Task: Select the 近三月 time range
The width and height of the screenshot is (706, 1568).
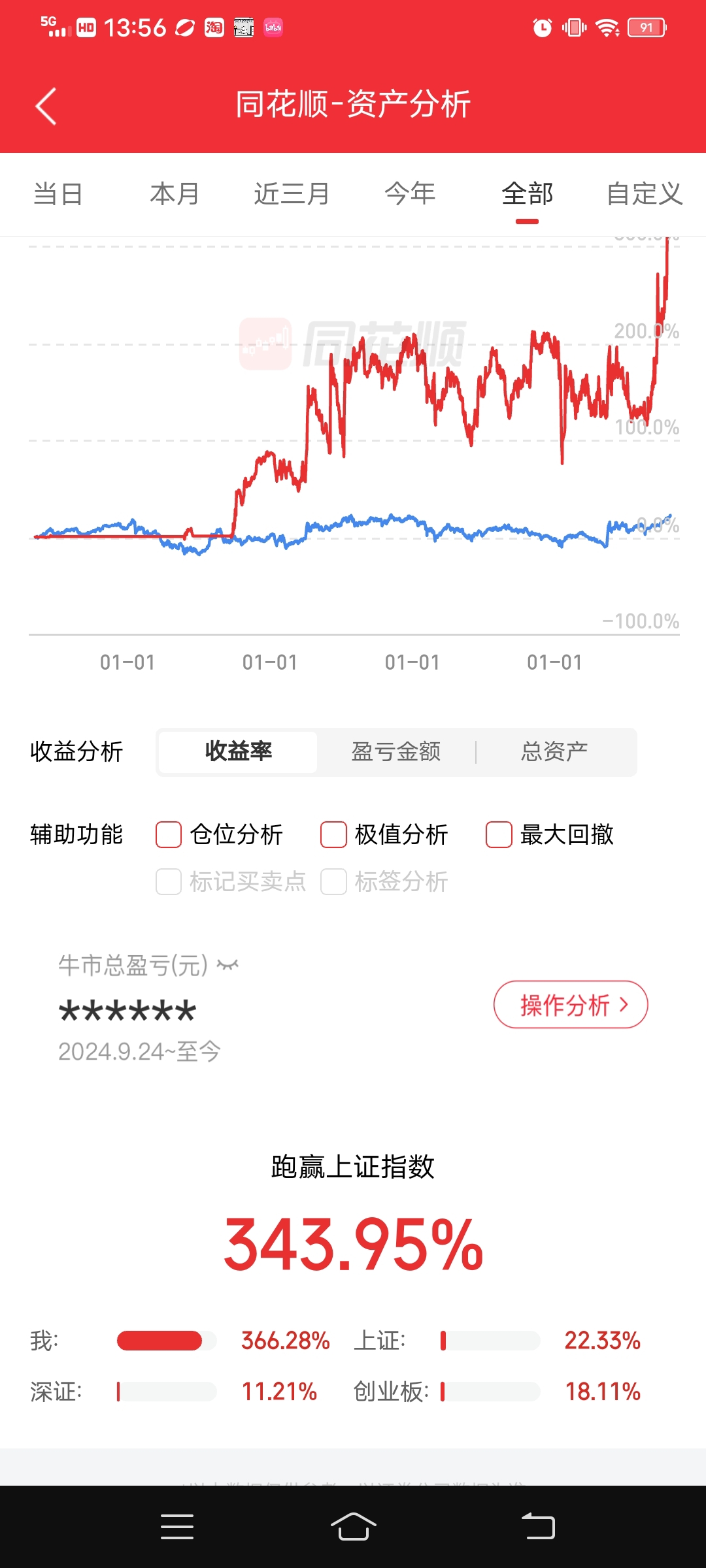Action: pos(292,194)
